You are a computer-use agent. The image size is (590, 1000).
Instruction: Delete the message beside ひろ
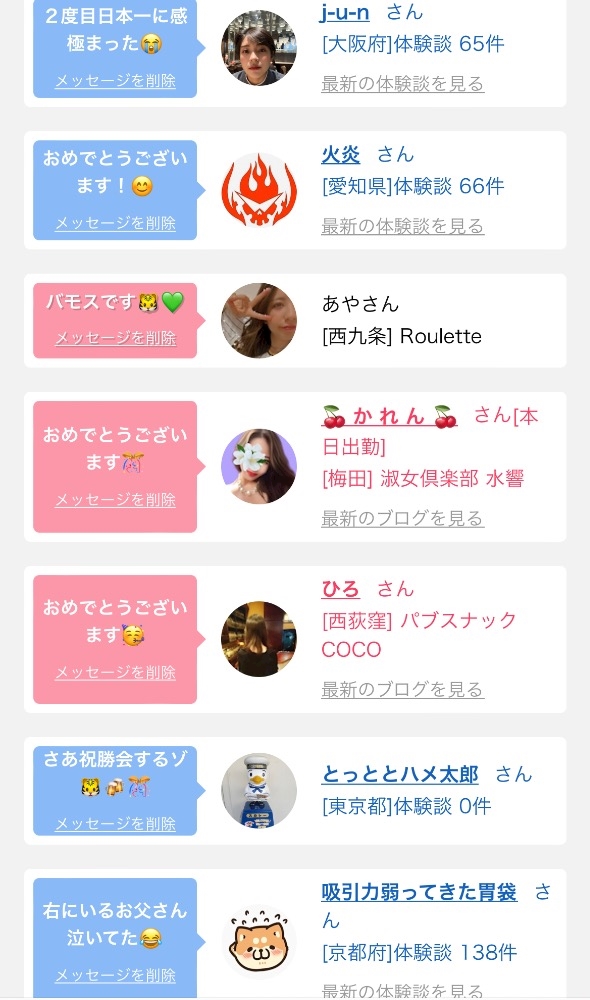[115, 672]
